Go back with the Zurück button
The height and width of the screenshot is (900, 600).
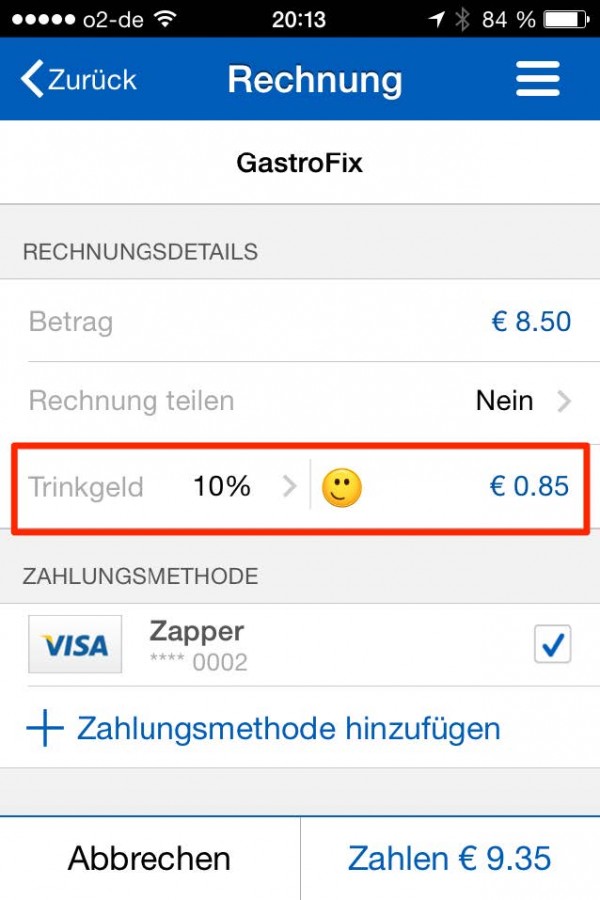[78, 79]
